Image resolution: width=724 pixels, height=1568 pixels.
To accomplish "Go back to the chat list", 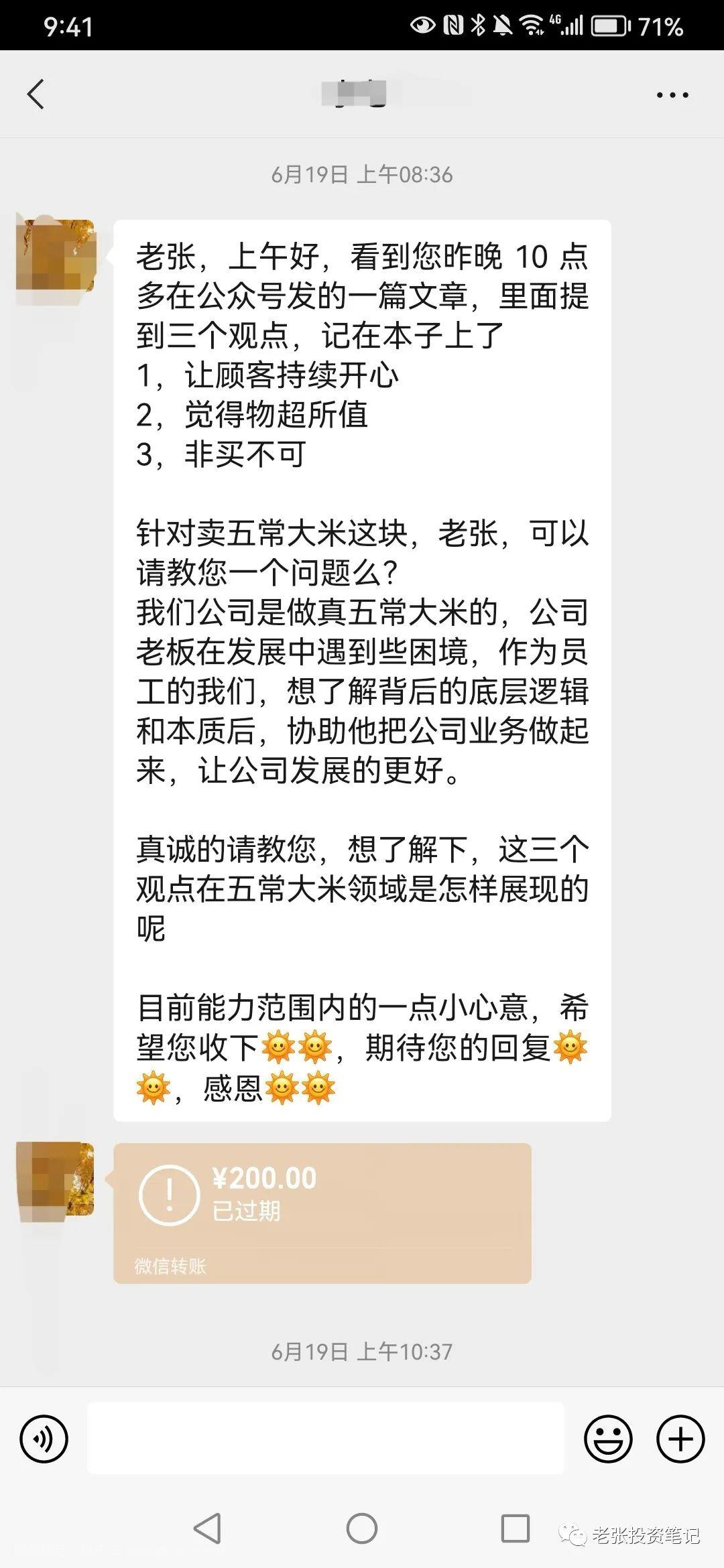I will (36, 94).
